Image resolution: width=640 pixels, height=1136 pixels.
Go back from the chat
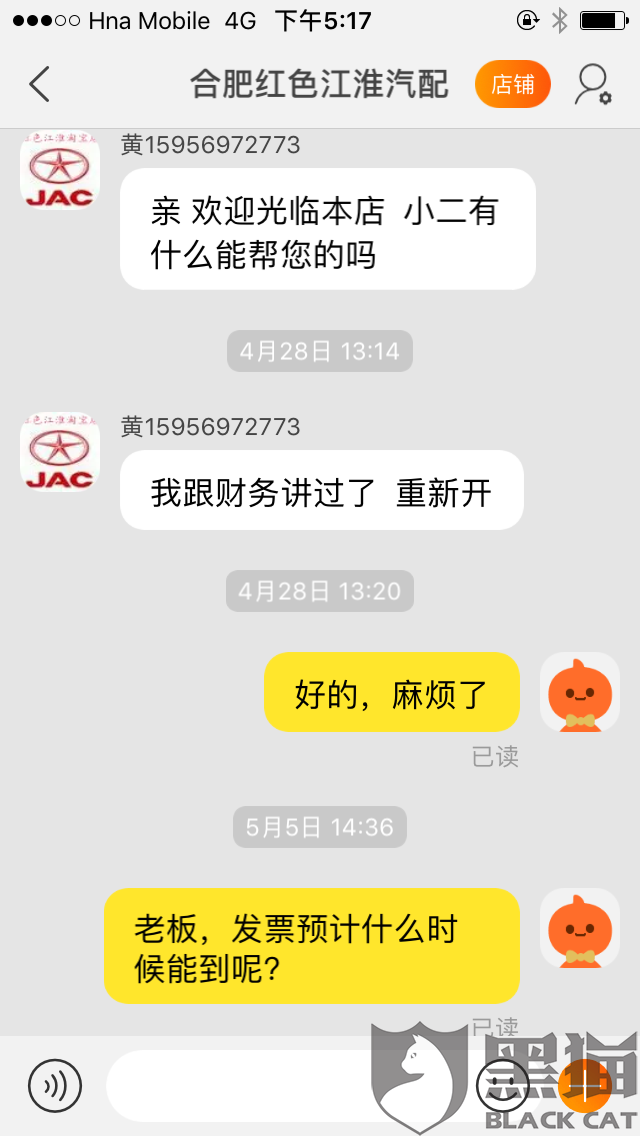tap(40, 85)
